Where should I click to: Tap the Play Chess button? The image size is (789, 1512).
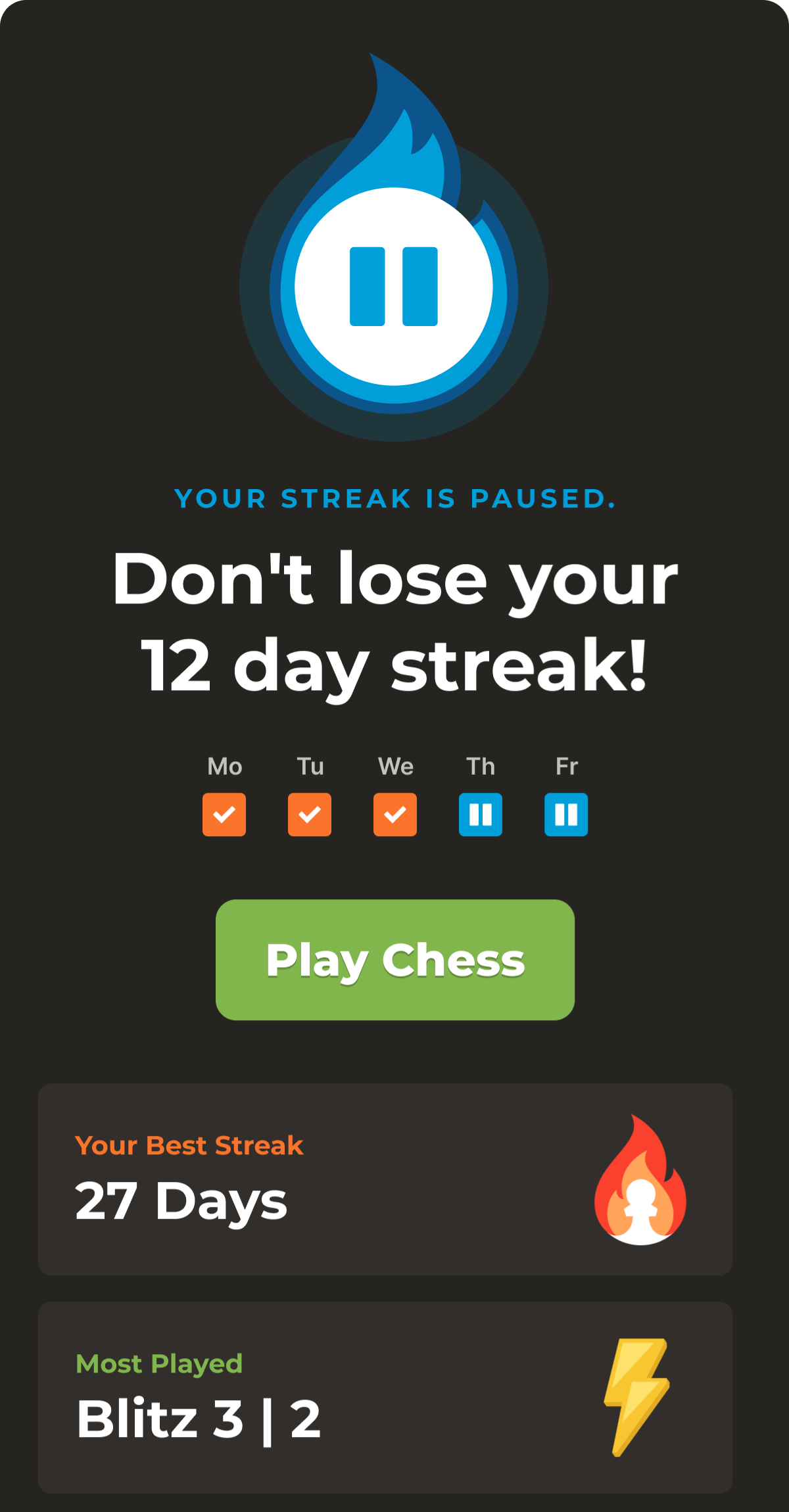(x=395, y=960)
